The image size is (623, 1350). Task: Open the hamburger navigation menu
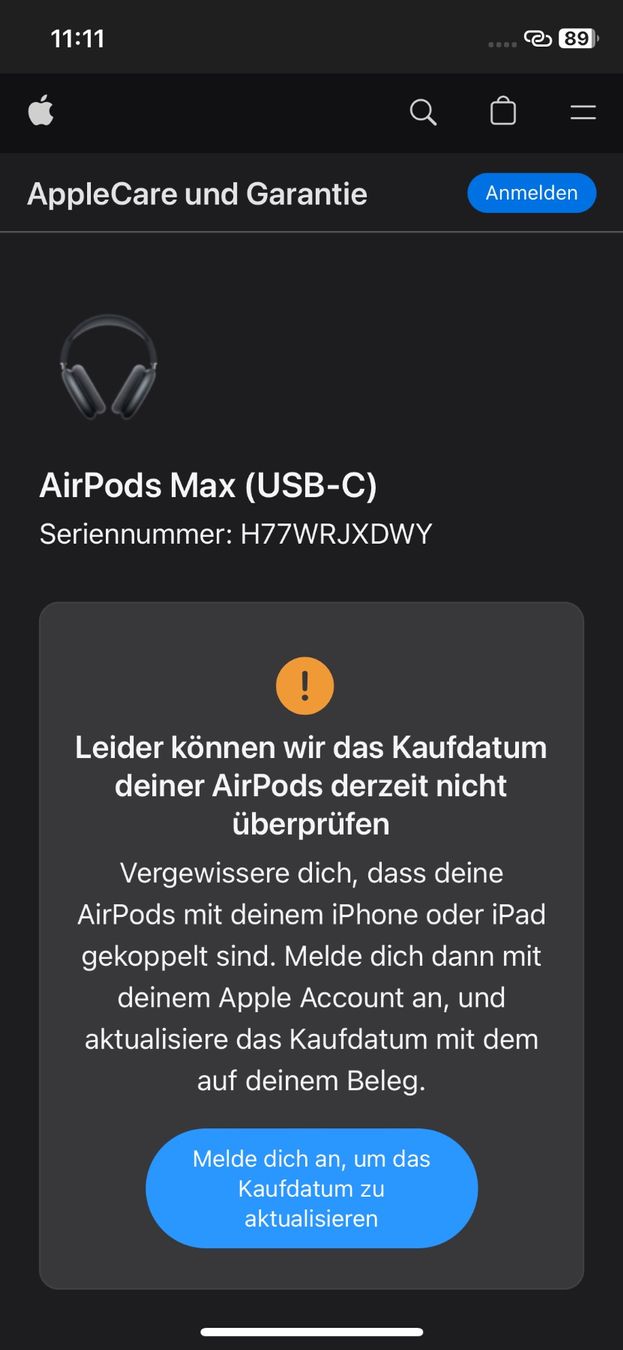[x=583, y=112]
